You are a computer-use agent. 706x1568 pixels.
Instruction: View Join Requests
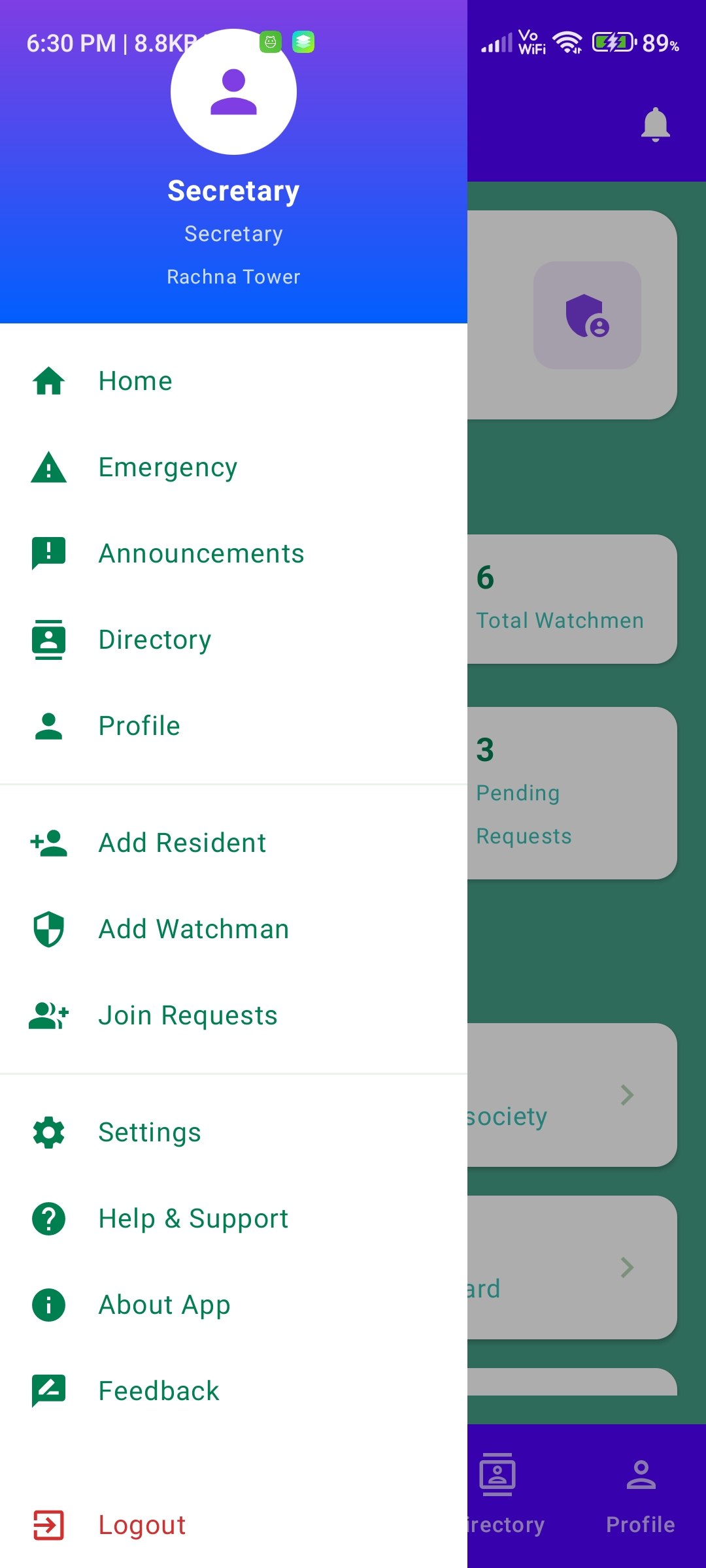click(x=188, y=1015)
